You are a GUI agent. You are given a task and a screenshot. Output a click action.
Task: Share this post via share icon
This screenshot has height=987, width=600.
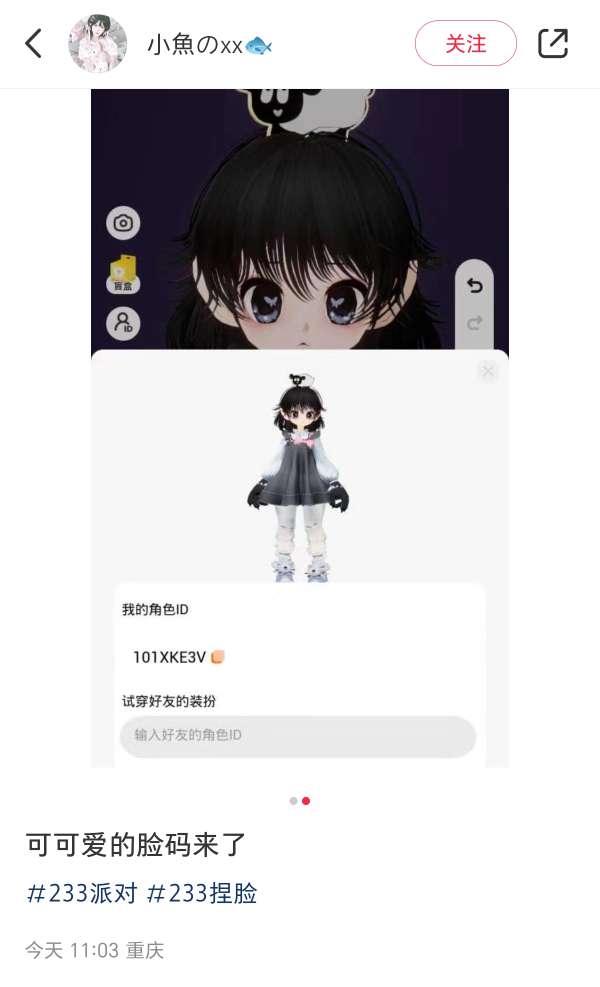[x=553, y=44]
